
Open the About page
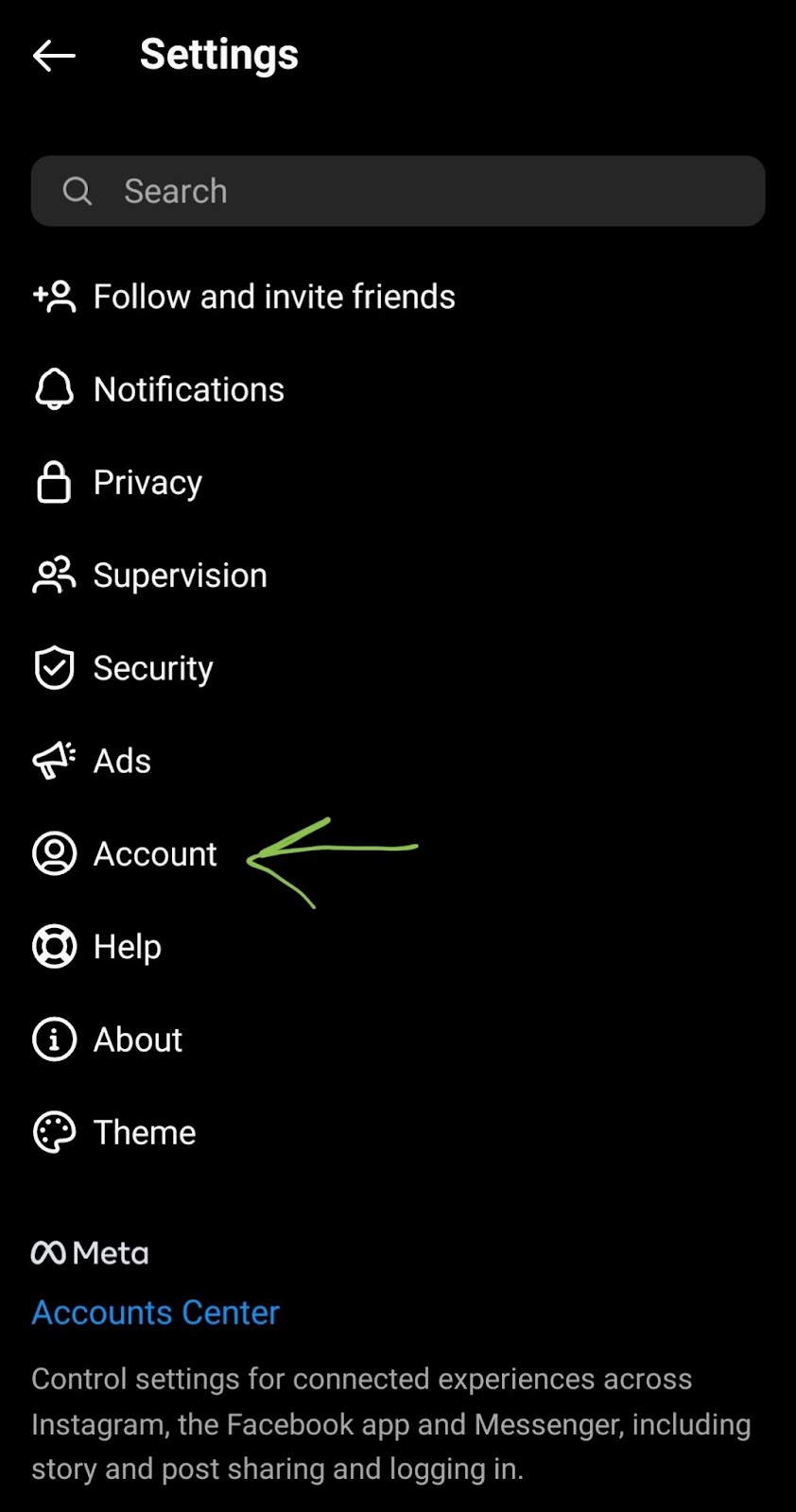(137, 1039)
